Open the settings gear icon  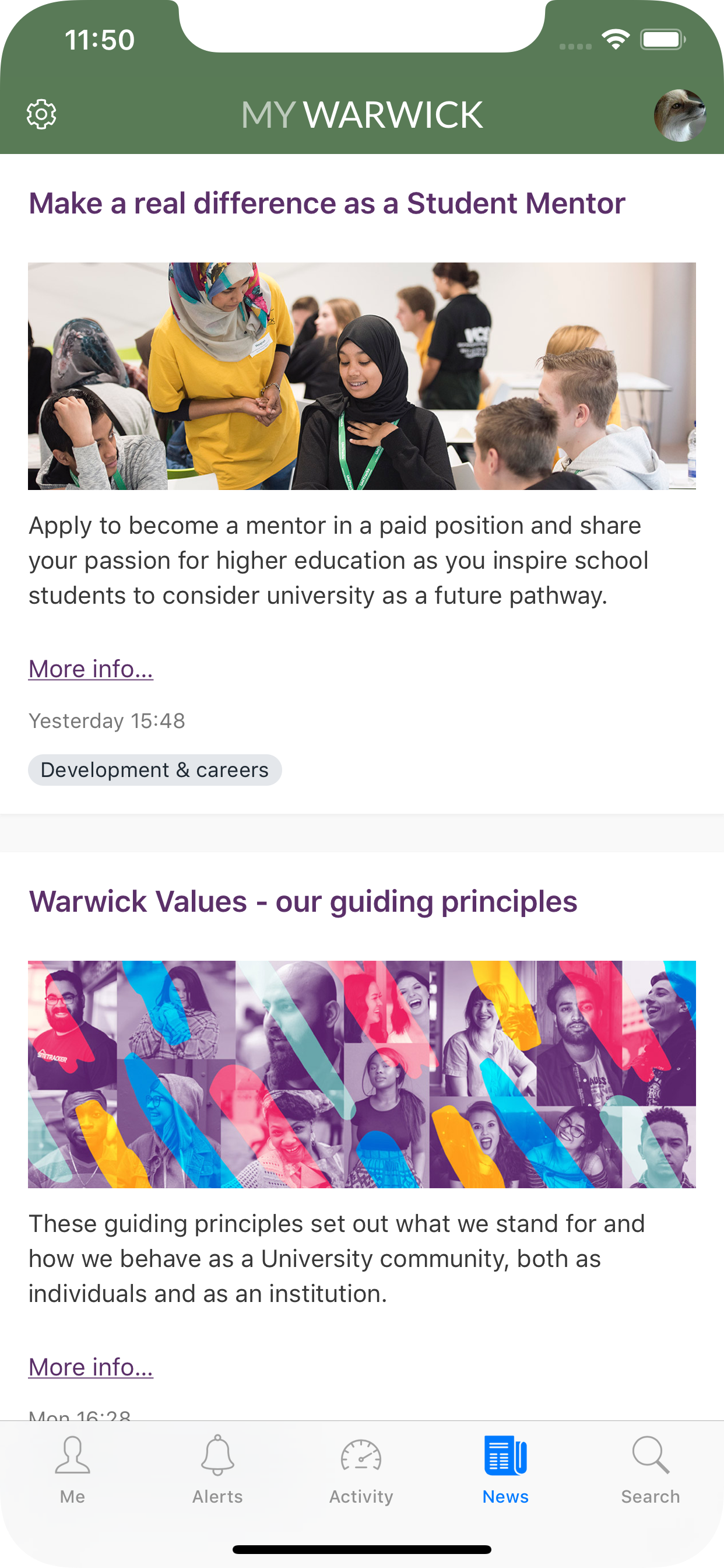[x=41, y=114]
